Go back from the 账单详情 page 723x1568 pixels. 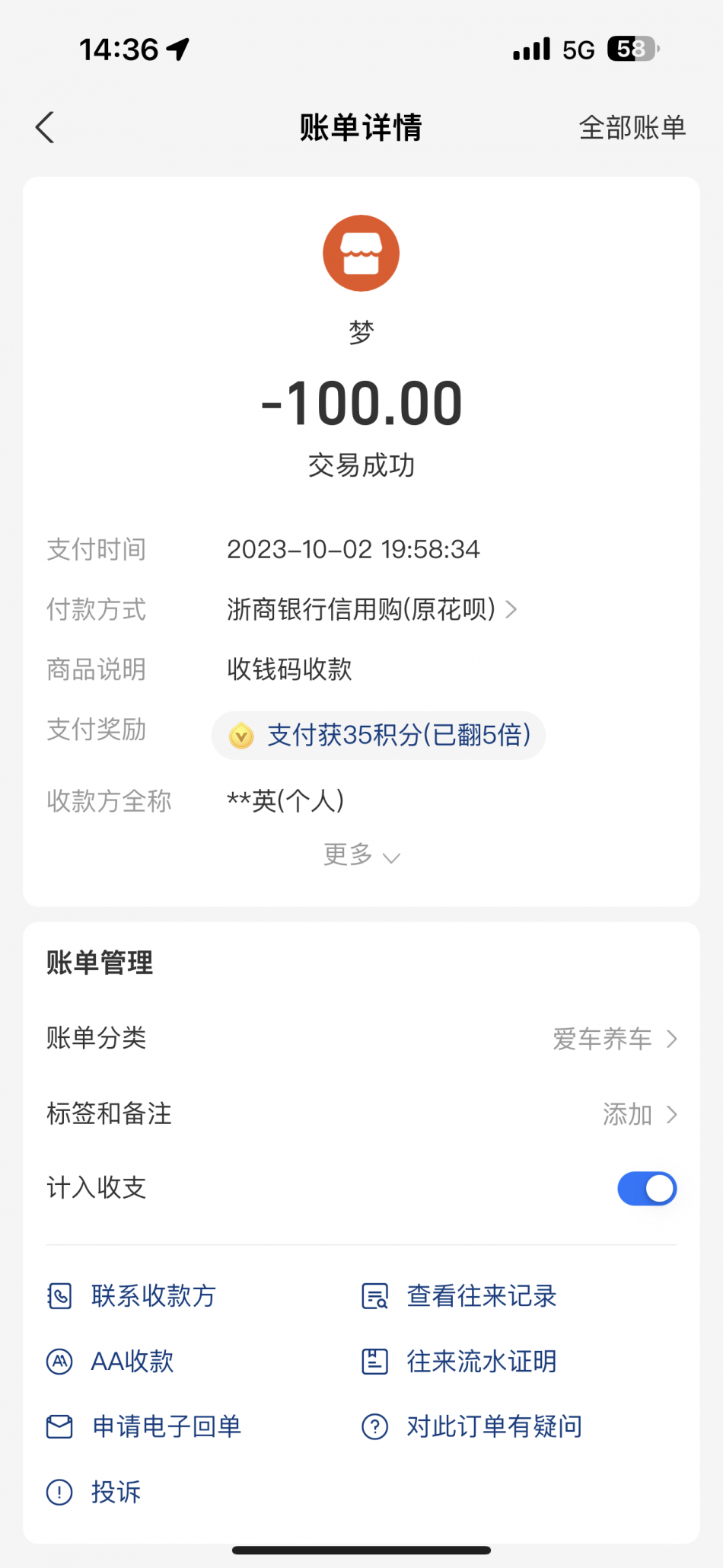pos(46,127)
